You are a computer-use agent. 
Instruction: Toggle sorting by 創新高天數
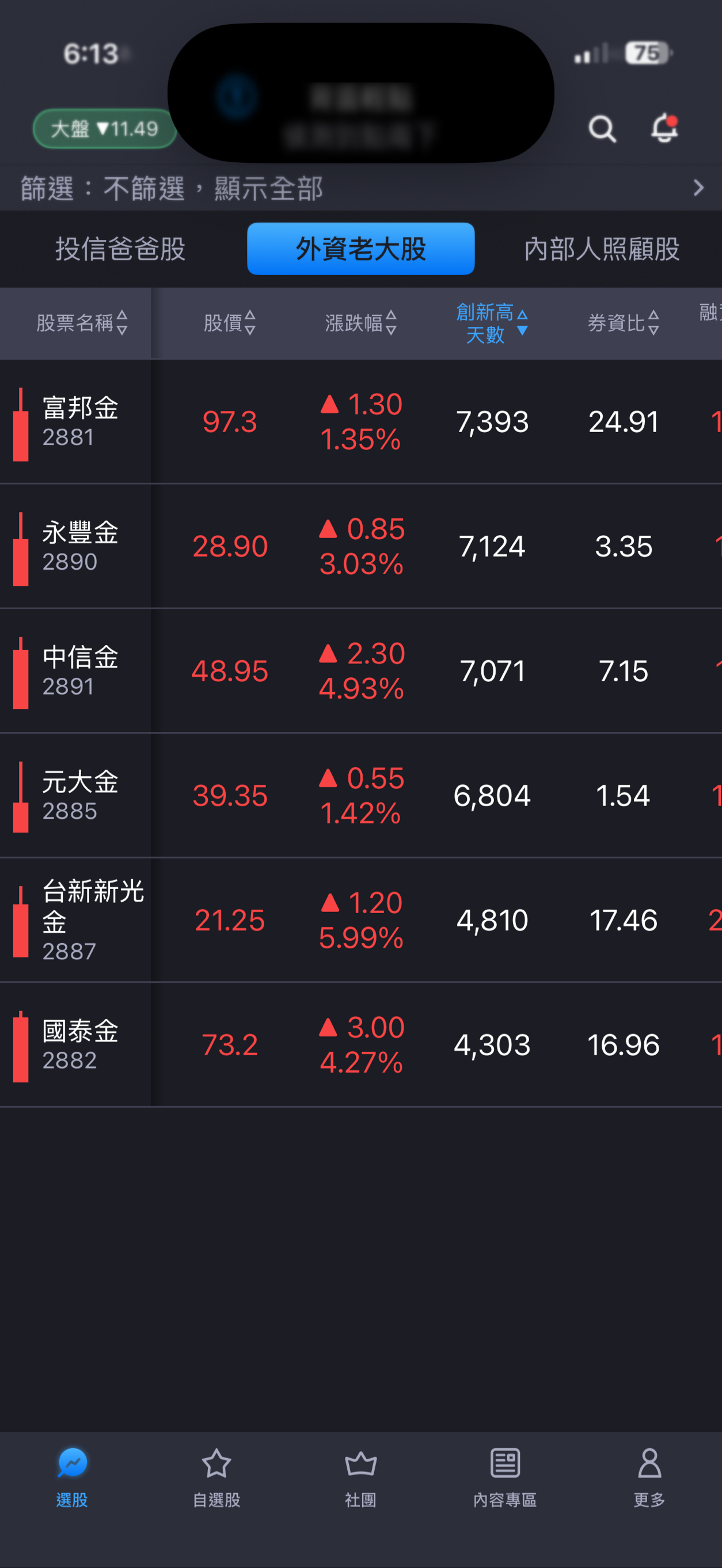tap(492, 323)
